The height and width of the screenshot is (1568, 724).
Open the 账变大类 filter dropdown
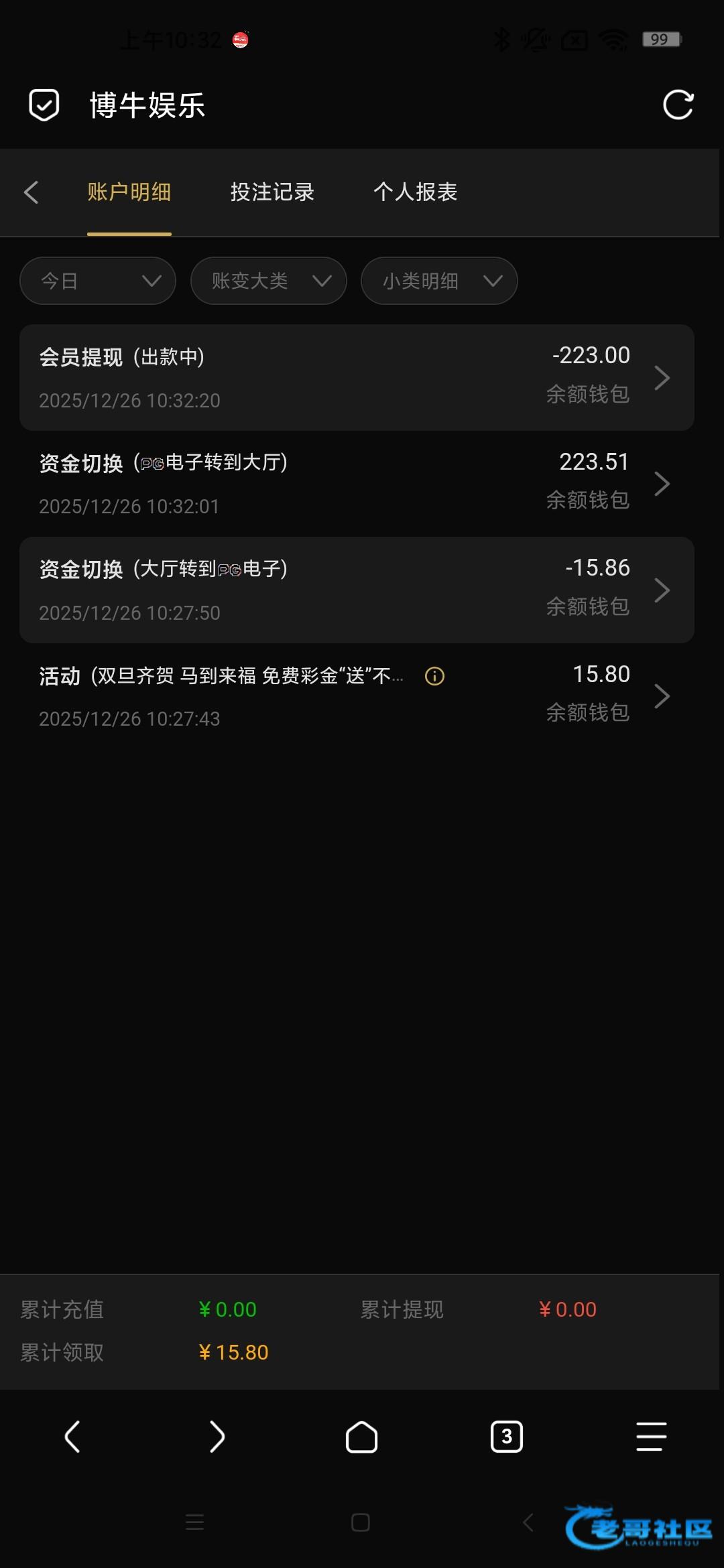[269, 281]
